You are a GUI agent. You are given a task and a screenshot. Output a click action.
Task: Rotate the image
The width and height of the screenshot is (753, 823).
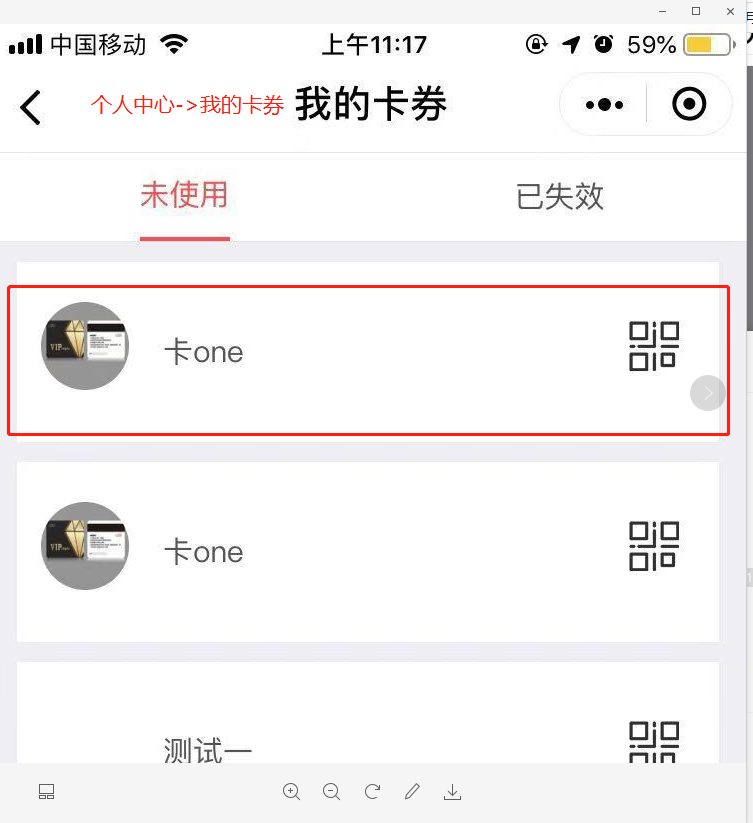point(372,792)
